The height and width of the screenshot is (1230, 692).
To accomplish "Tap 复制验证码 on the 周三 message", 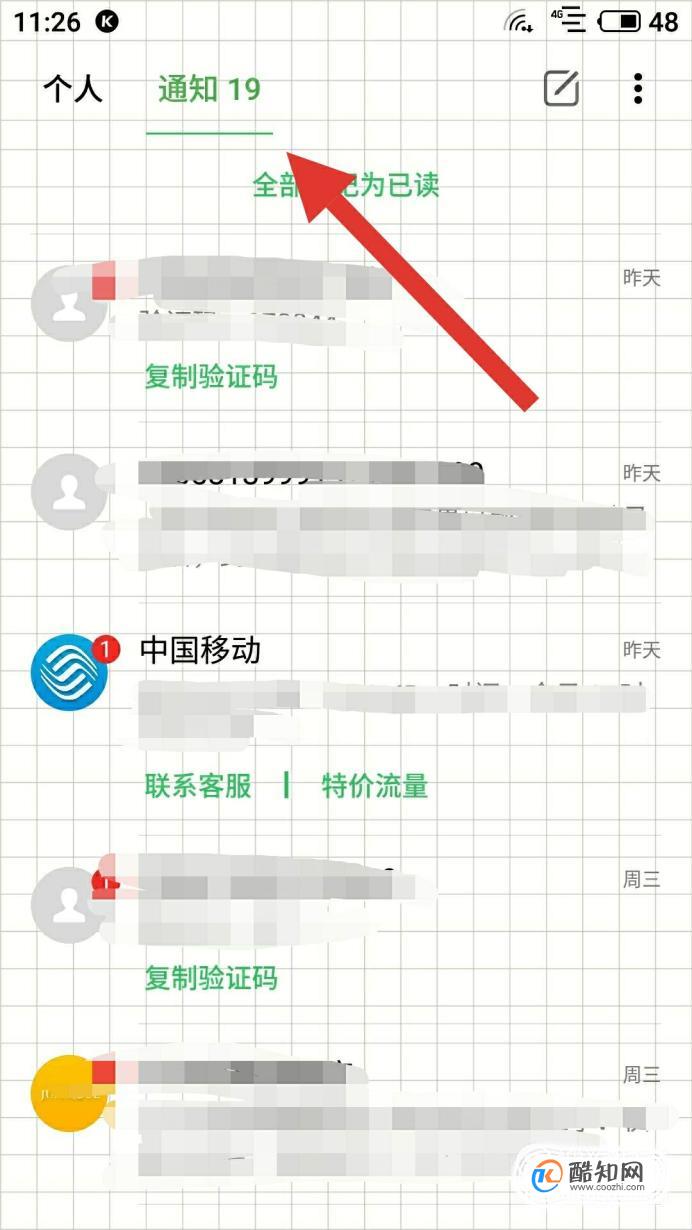I will coord(211,977).
